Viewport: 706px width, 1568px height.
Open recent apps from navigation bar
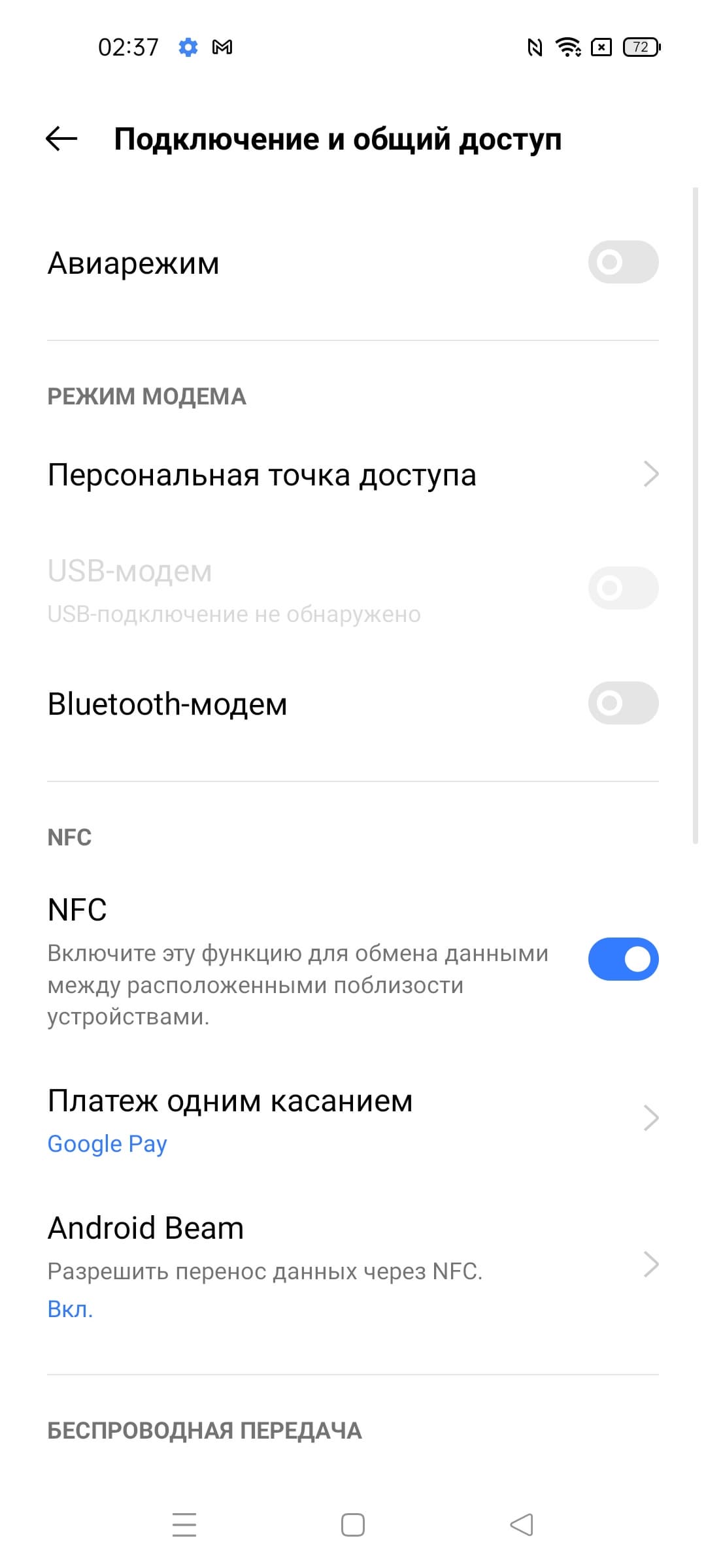(x=184, y=1526)
